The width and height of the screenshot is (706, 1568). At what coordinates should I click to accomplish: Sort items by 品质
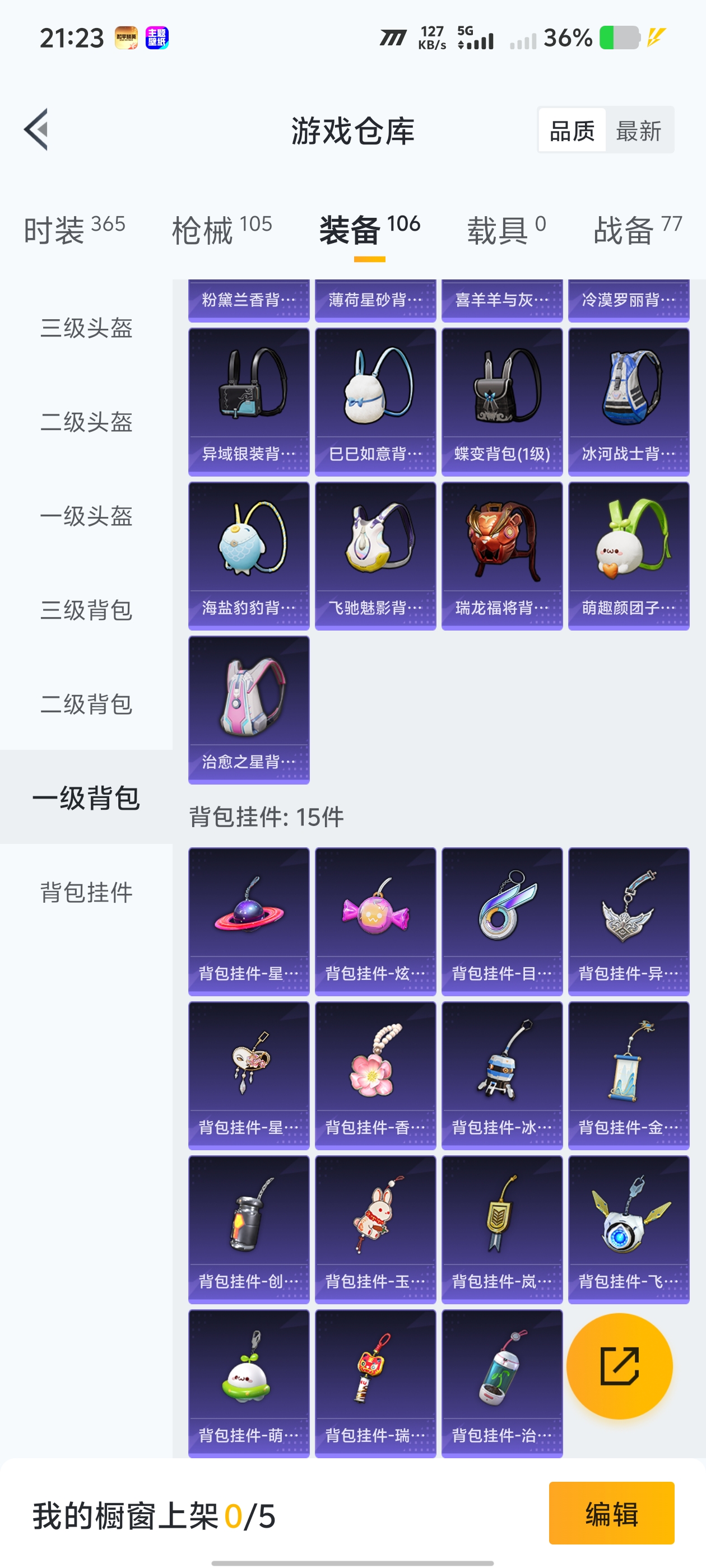[572, 130]
